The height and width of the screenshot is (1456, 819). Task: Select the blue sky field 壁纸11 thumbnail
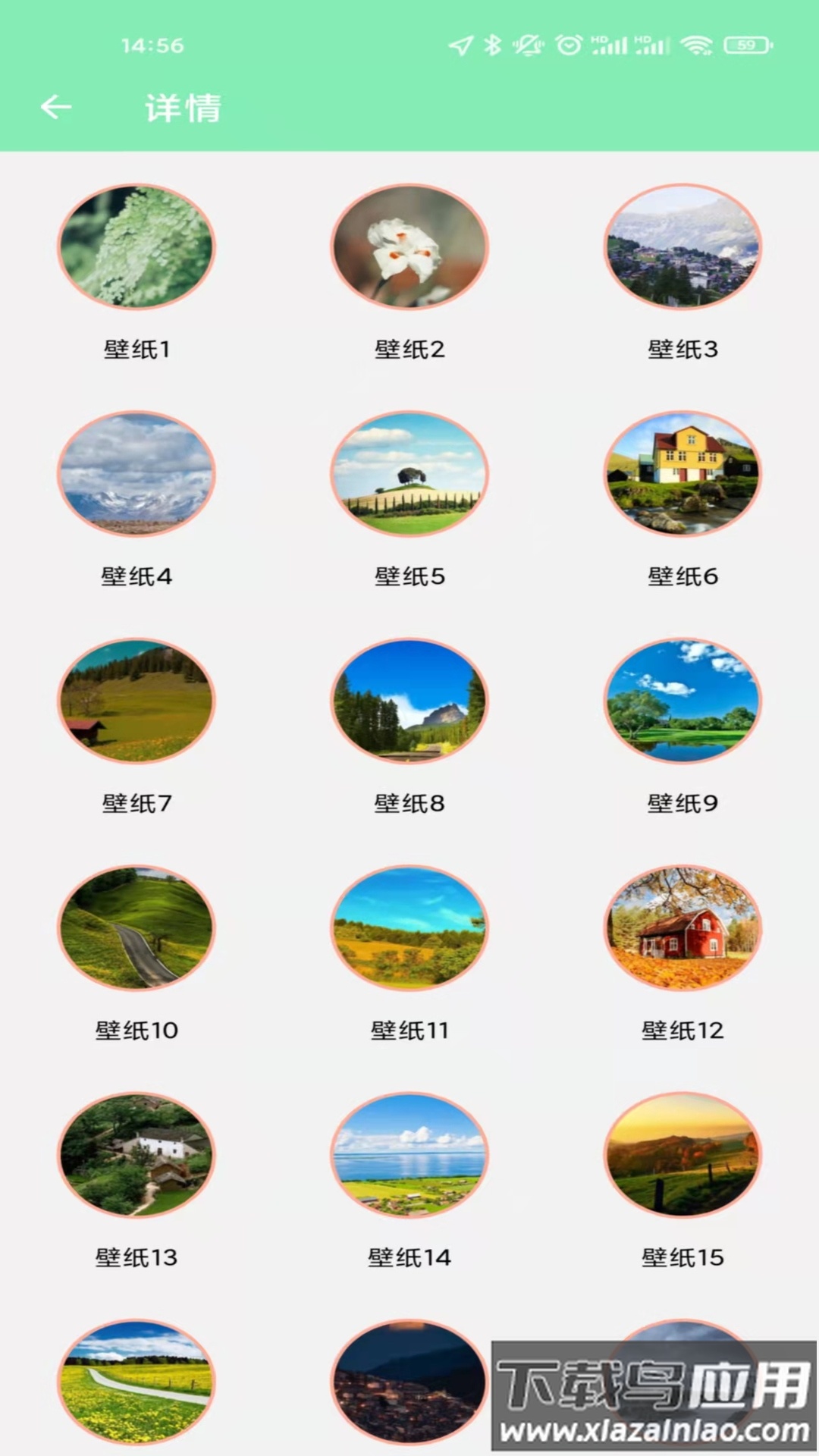(409, 927)
